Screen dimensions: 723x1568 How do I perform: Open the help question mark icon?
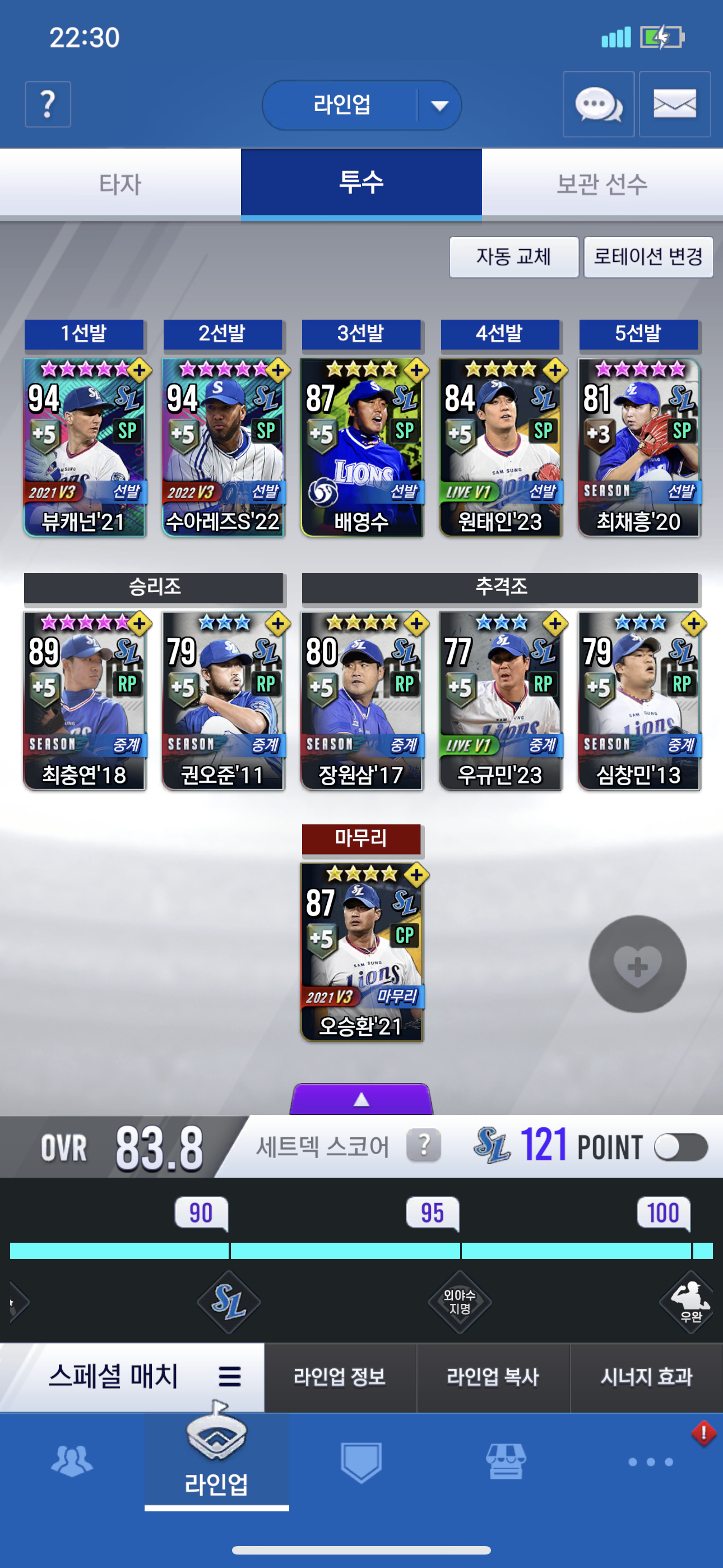coord(48,104)
